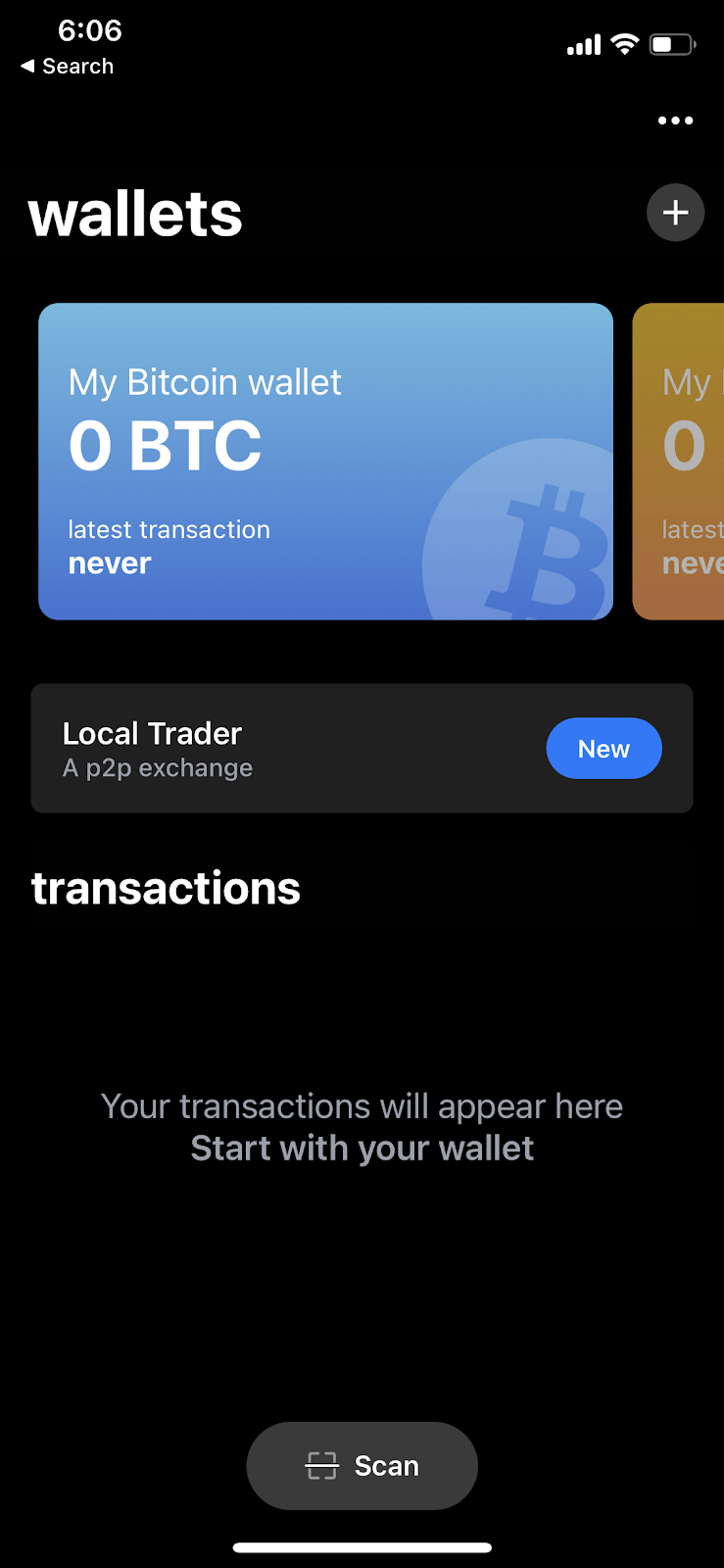Tap the 6:06 clock in status bar
The height and width of the screenshot is (1568, 724).
click(89, 30)
